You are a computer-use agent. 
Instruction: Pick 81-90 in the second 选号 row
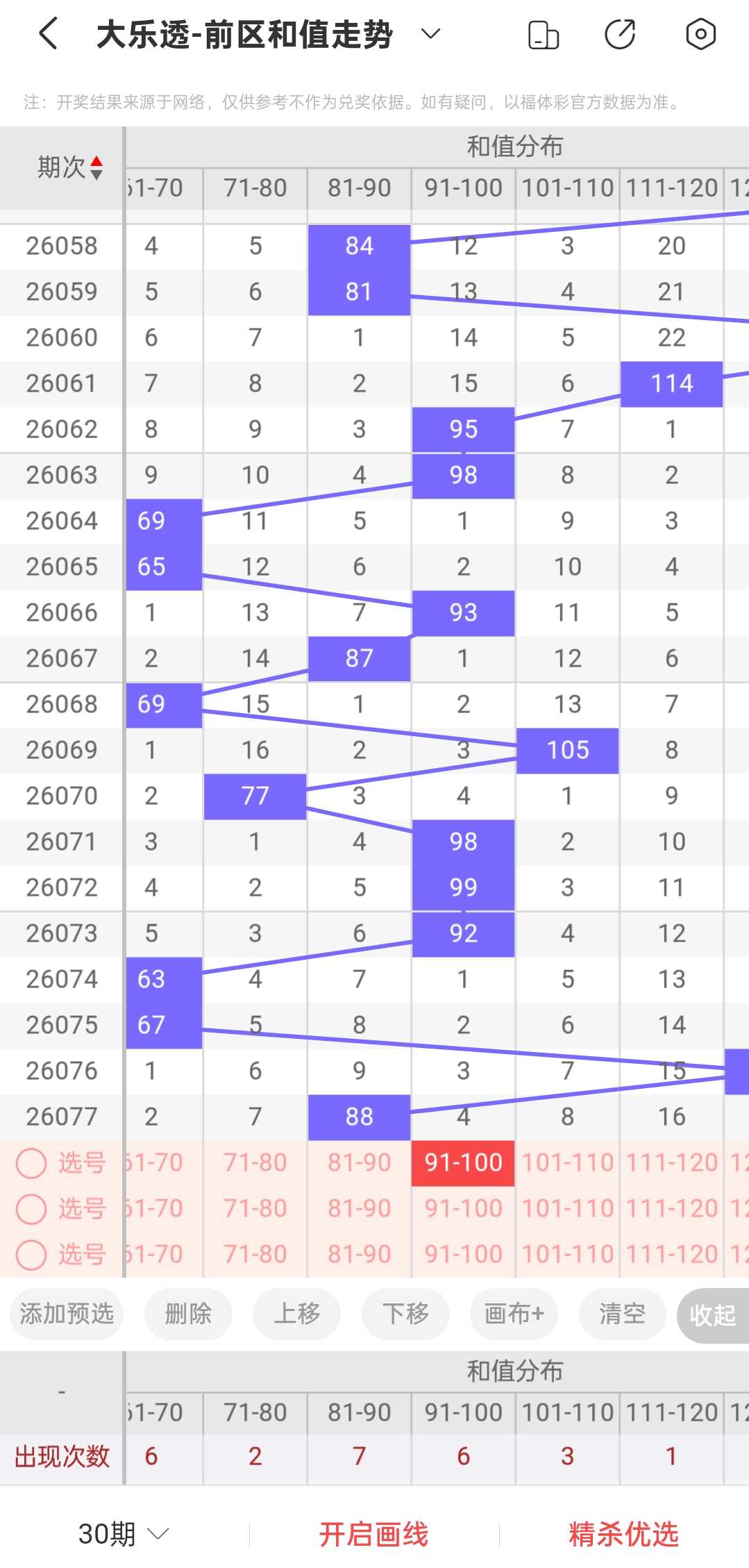pos(359,1209)
